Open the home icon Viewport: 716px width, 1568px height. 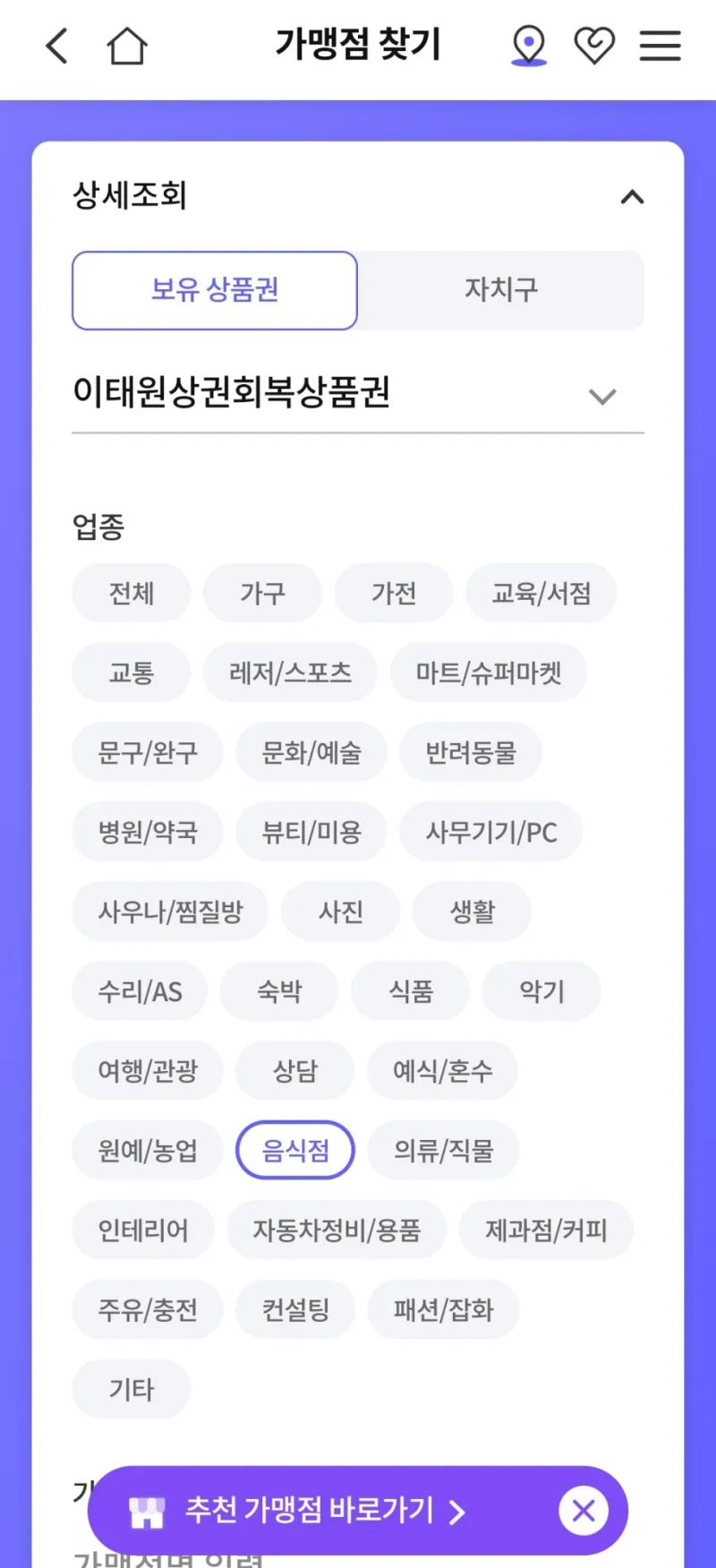tap(127, 47)
